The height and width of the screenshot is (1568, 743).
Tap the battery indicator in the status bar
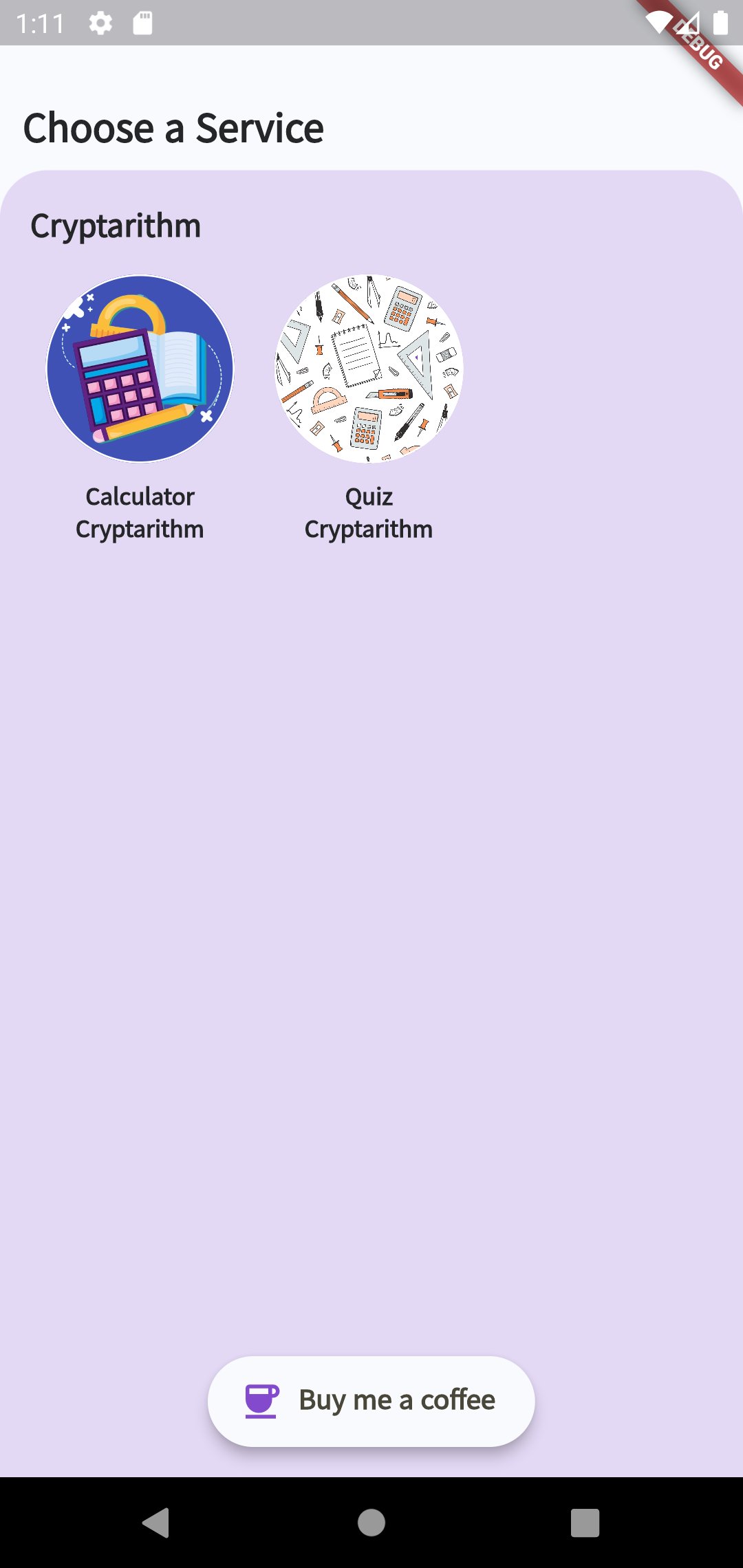click(x=721, y=23)
